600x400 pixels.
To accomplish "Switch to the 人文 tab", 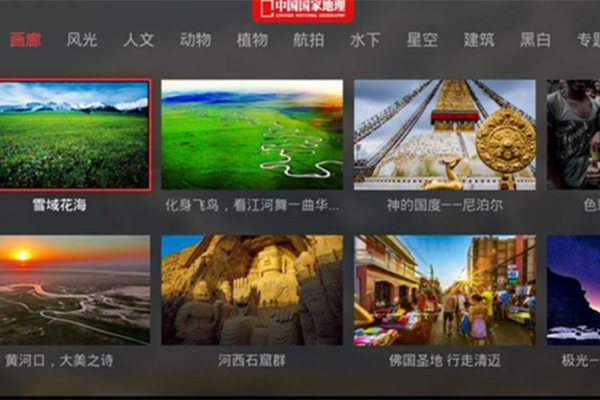I will (x=138, y=40).
